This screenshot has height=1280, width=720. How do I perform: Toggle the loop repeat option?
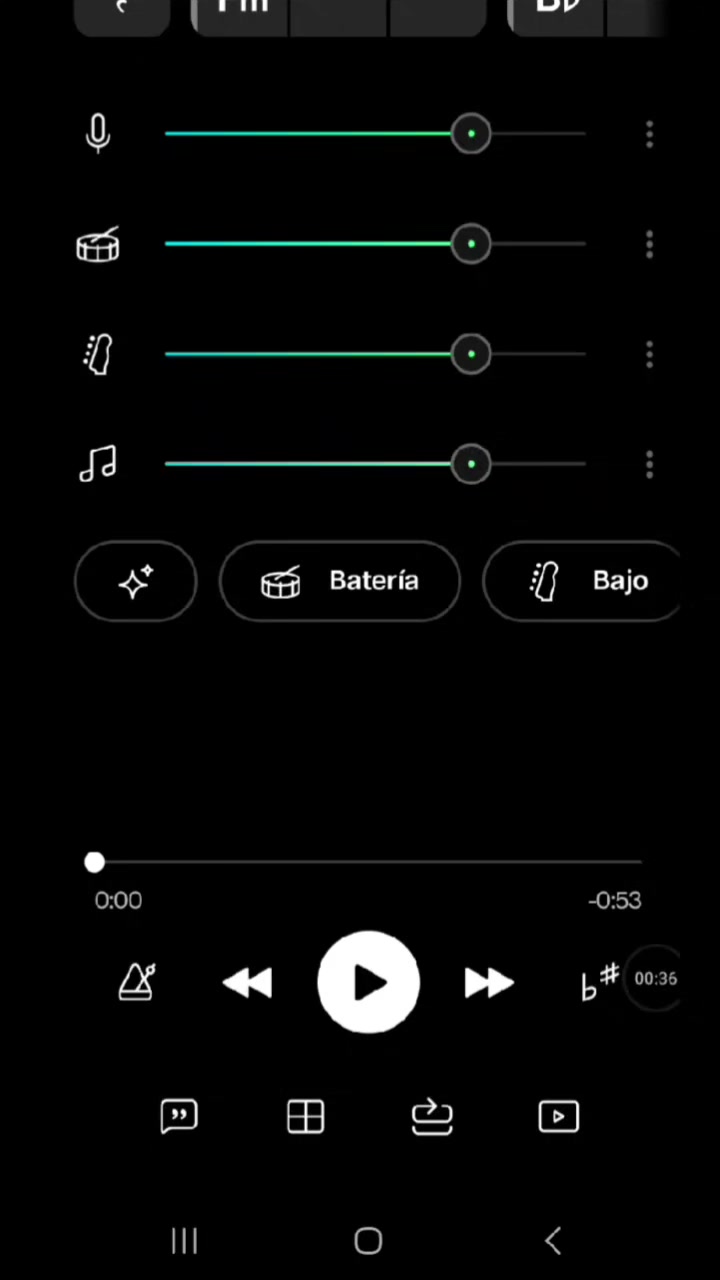432,1116
